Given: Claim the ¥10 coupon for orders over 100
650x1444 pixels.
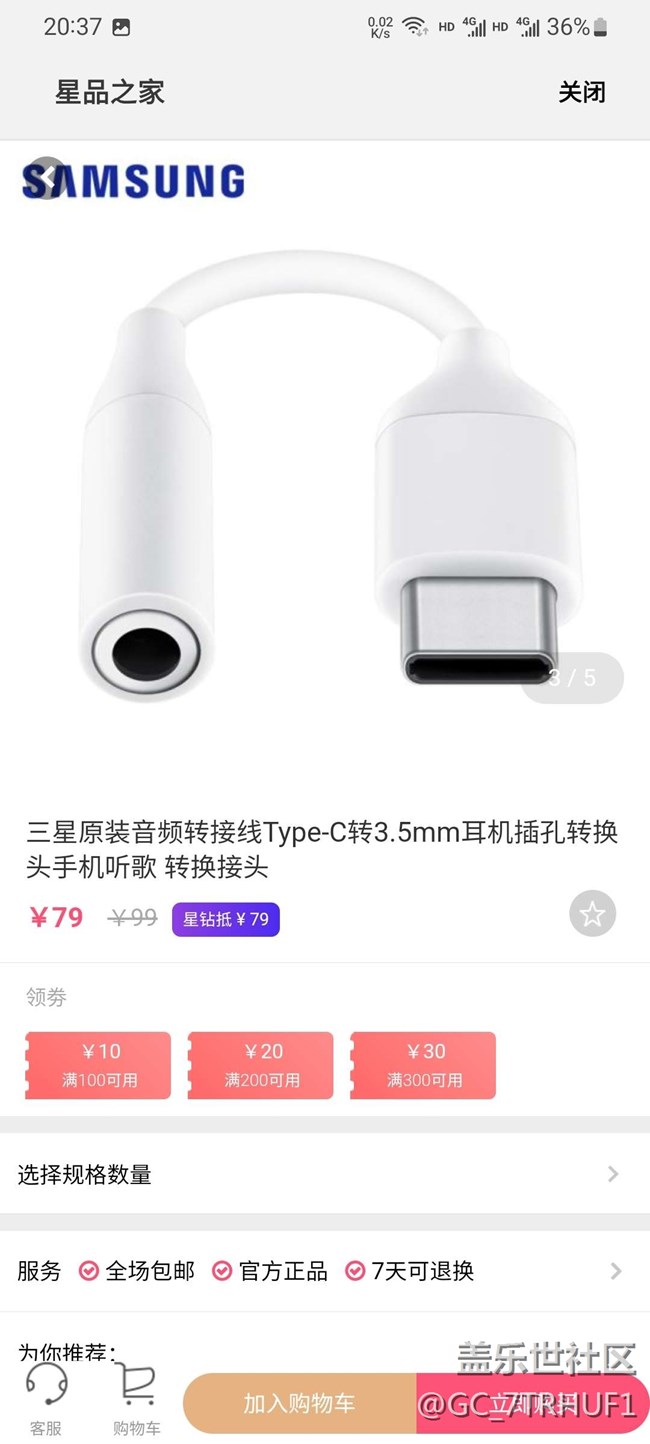Looking at the screenshot, I should (99, 1065).
